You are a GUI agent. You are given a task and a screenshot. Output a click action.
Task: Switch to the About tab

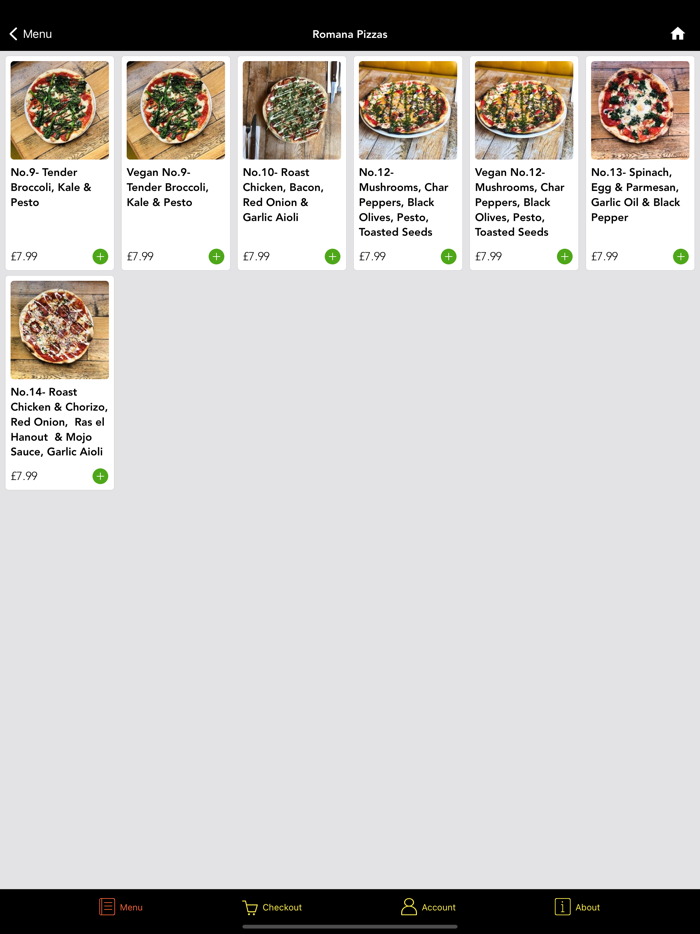point(577,907)
